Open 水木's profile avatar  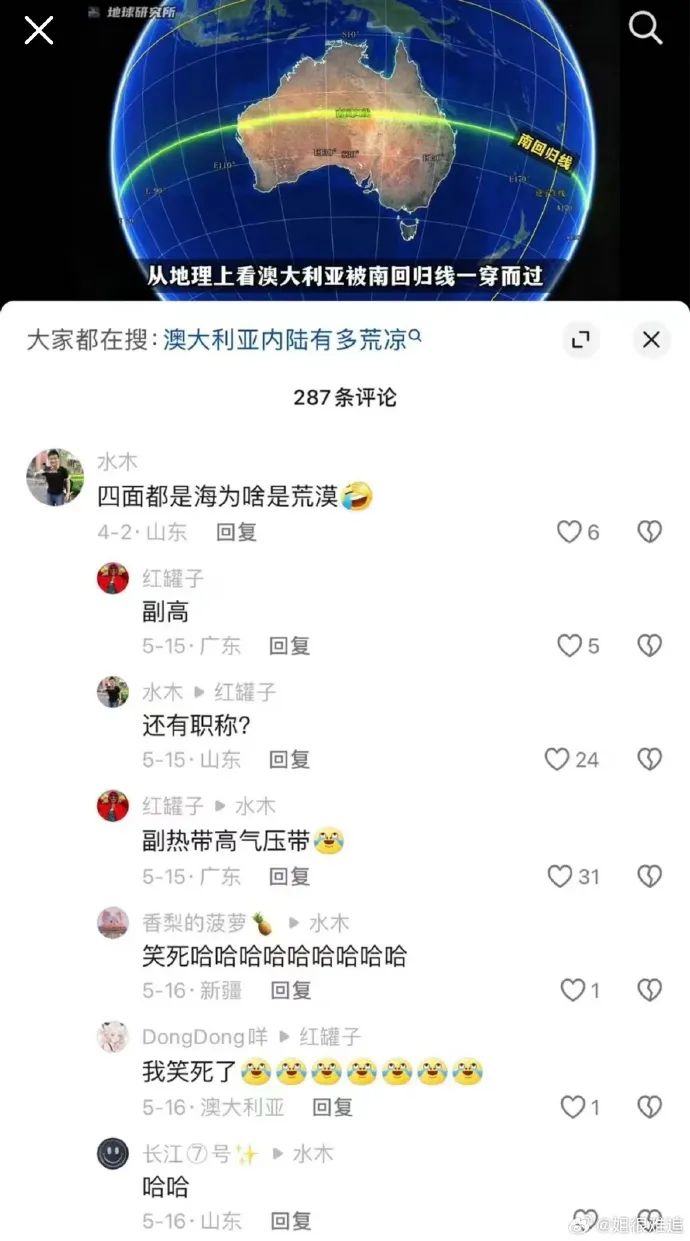54,477
